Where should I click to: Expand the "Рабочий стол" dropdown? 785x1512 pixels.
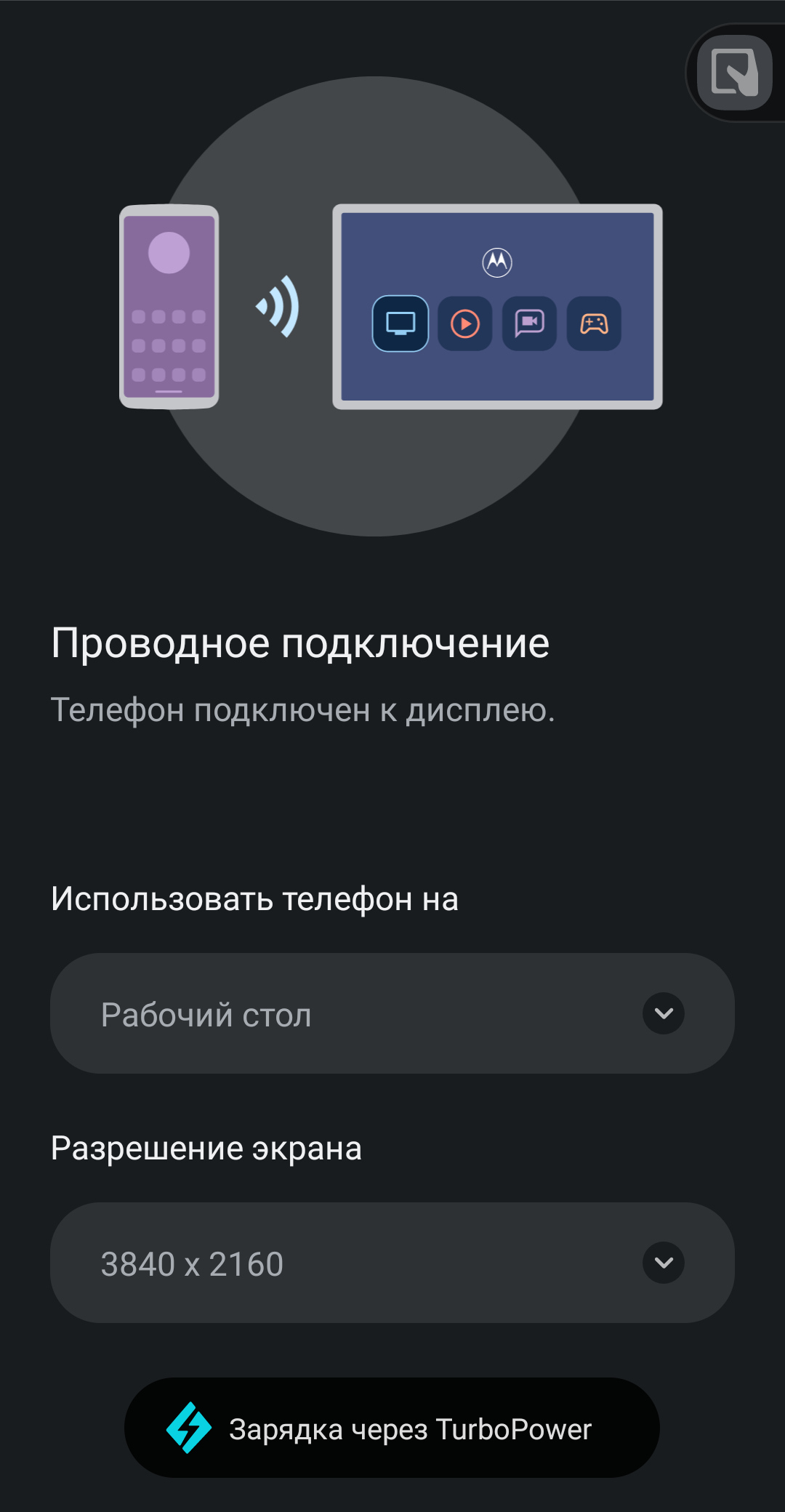[392, 1013]
